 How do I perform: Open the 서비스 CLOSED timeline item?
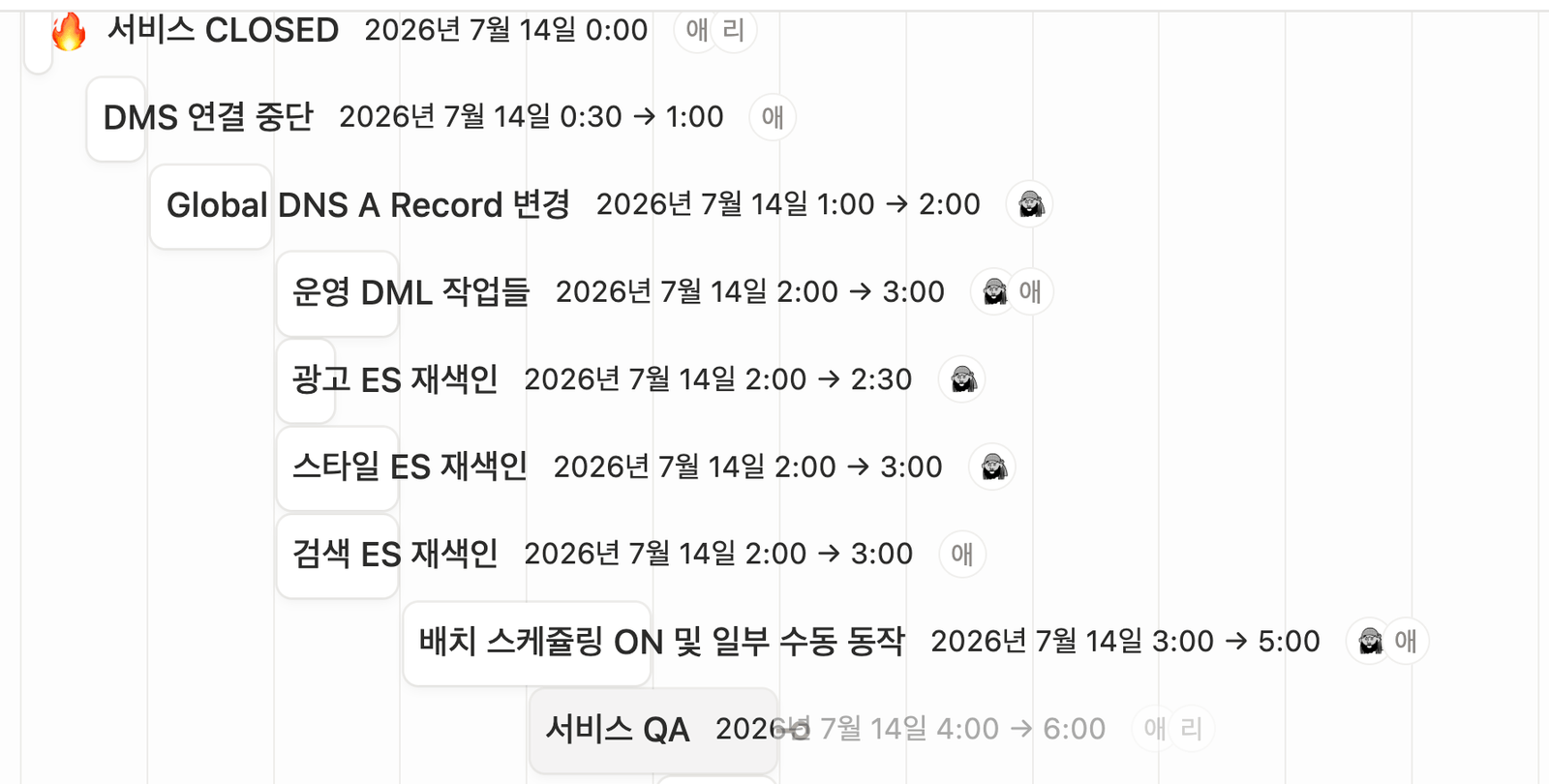[x=223, y=30]
